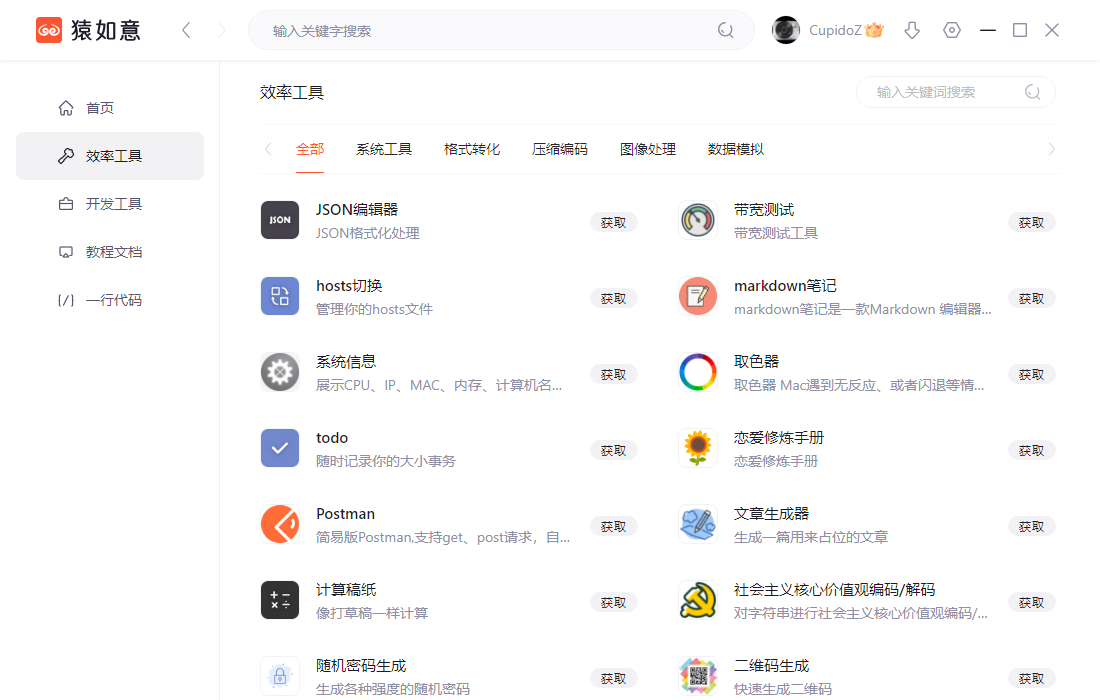Search within the 效率工具 search box

click(945, 92)
